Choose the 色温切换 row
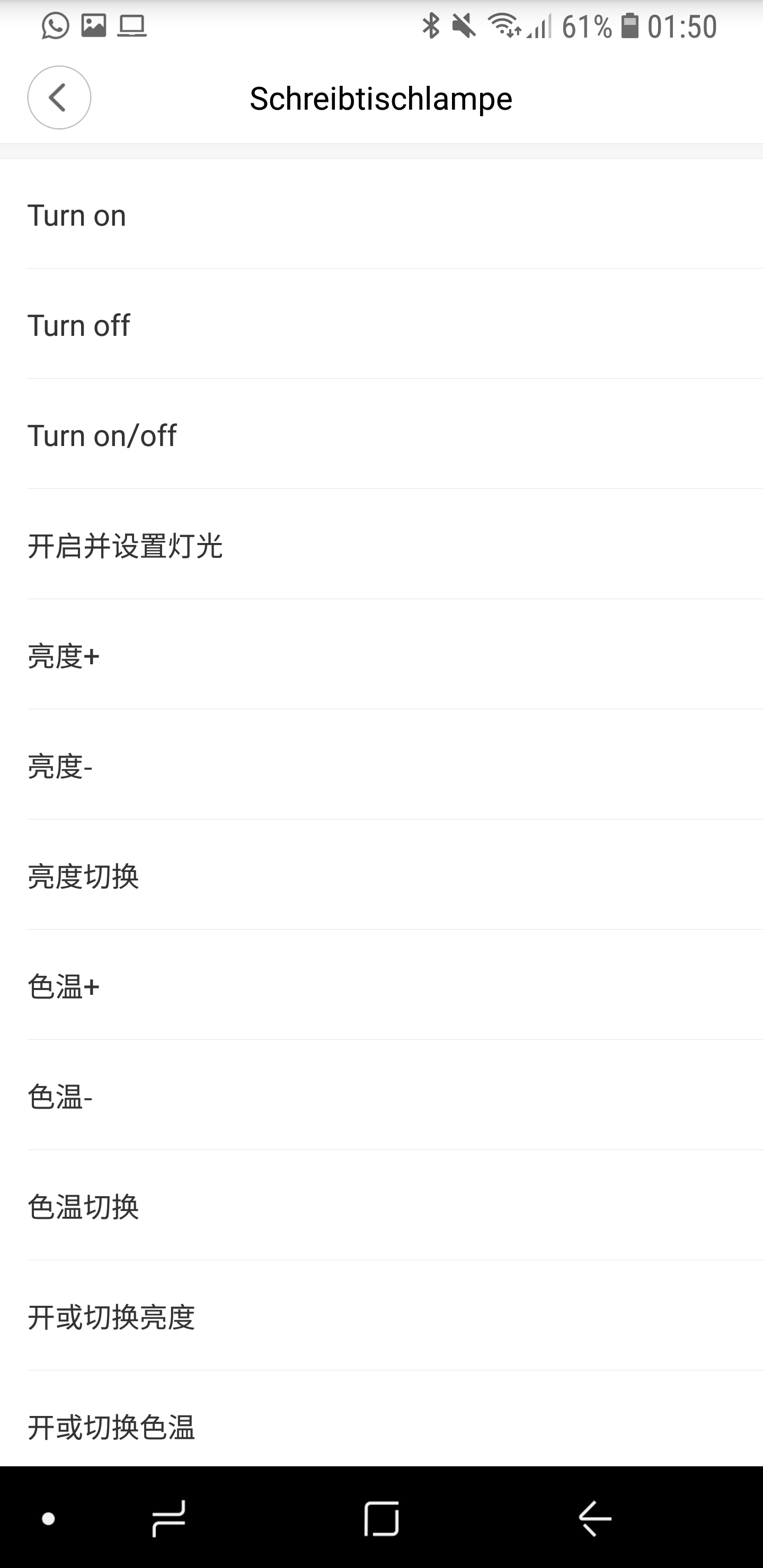 click(83, 1207)
